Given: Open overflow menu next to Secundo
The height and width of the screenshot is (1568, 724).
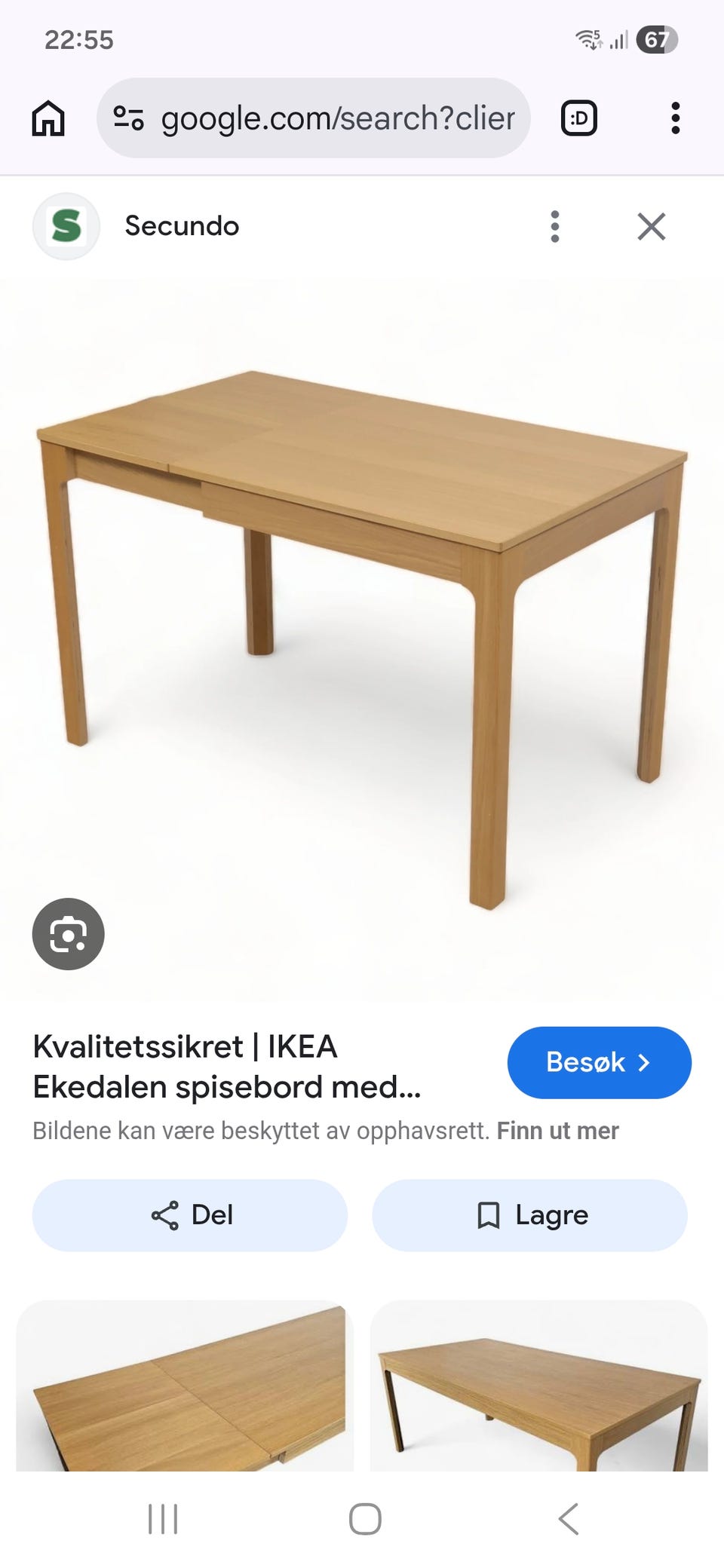Looking at the screenshot, I should click(555, 226).
